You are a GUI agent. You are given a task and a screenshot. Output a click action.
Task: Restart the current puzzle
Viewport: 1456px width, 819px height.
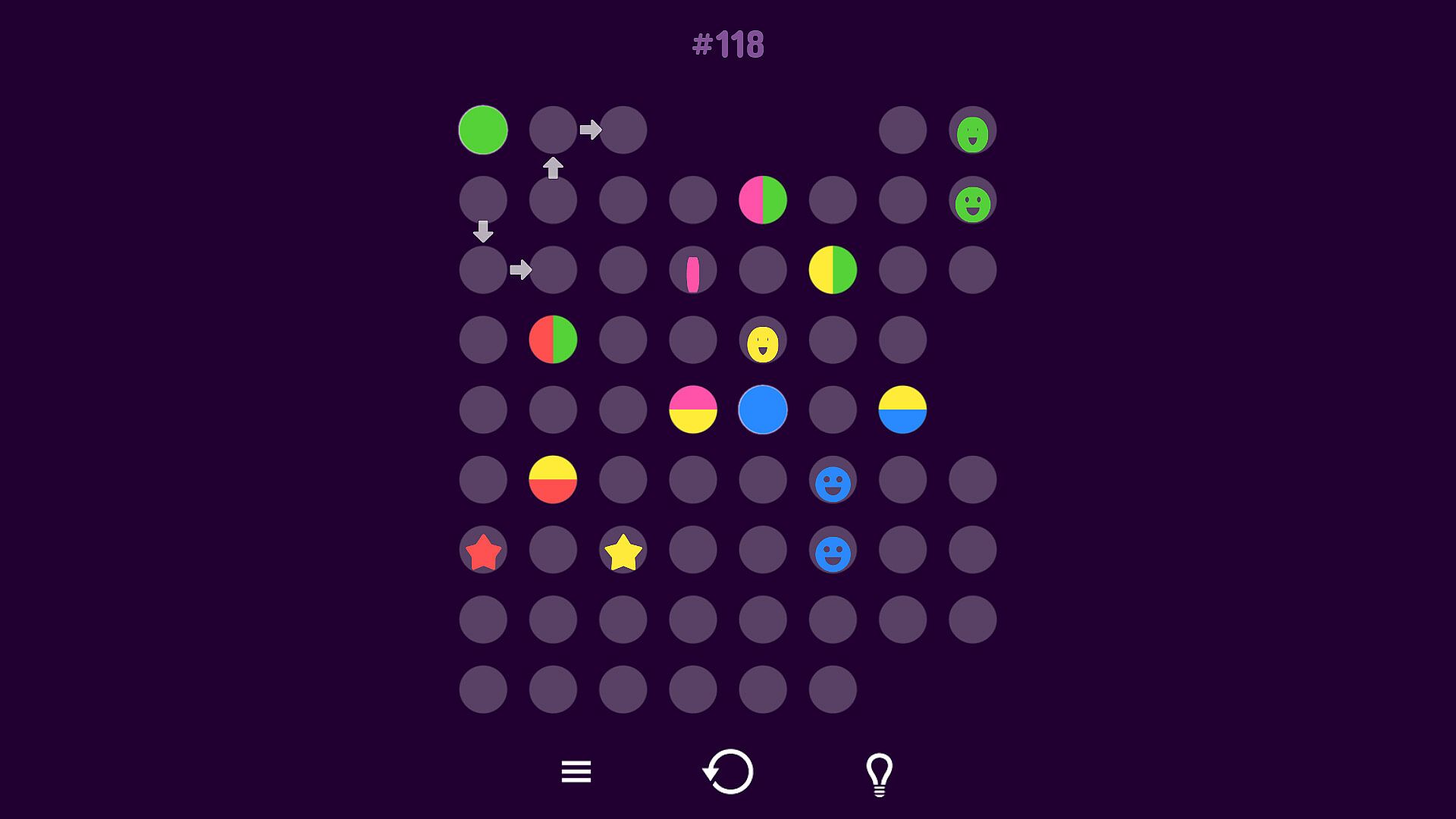coord(728,772)
